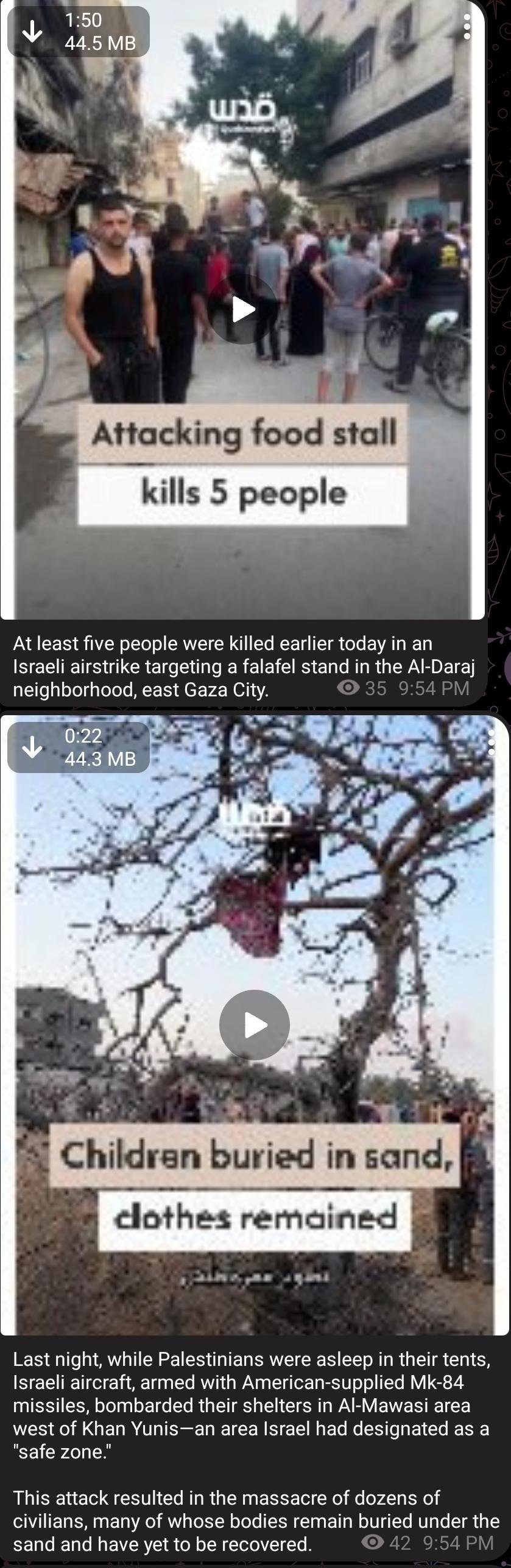Open overflow menu on Al-Mawasi video
The height and width of the screenshot is (1568, 511).
click(x=491, y=742)
